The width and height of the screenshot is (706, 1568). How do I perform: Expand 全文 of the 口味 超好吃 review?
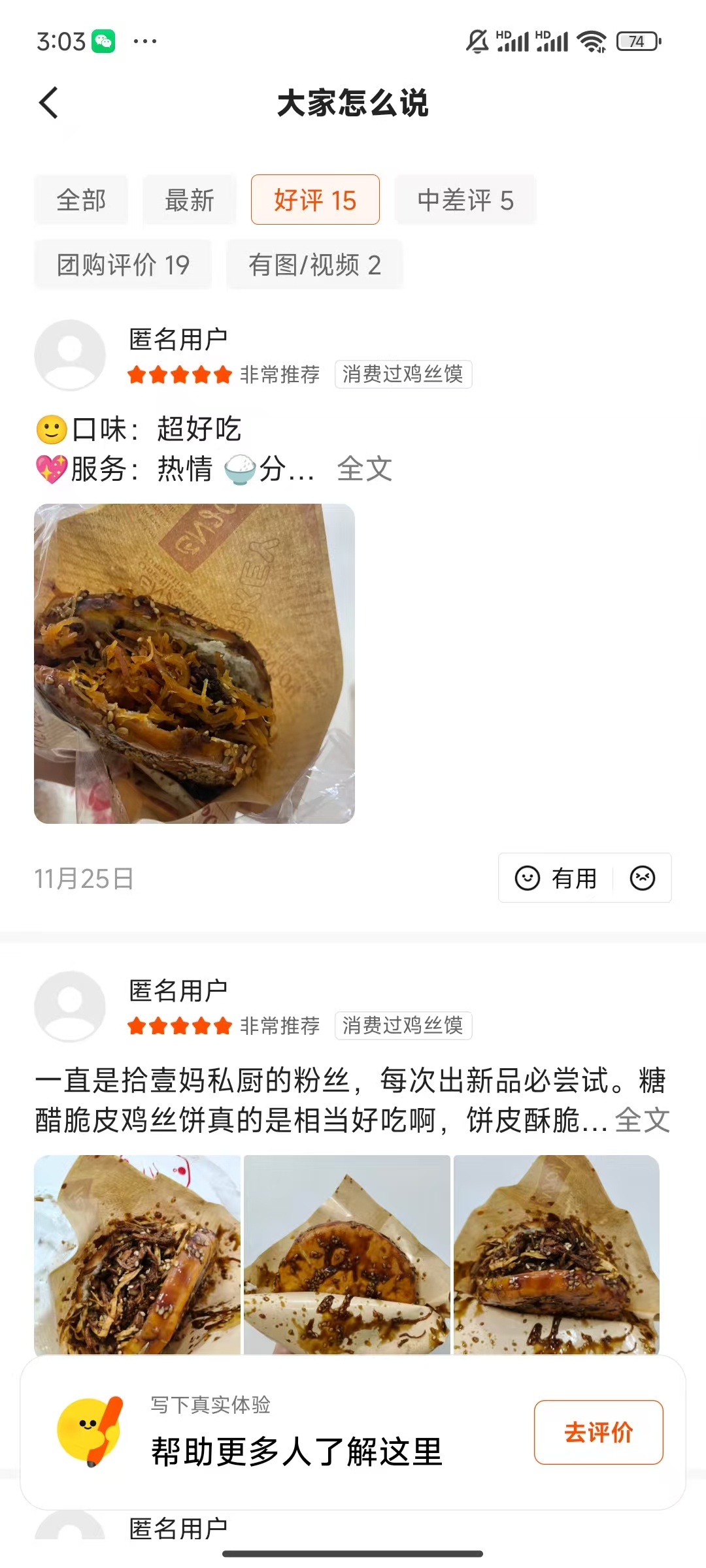364,468
